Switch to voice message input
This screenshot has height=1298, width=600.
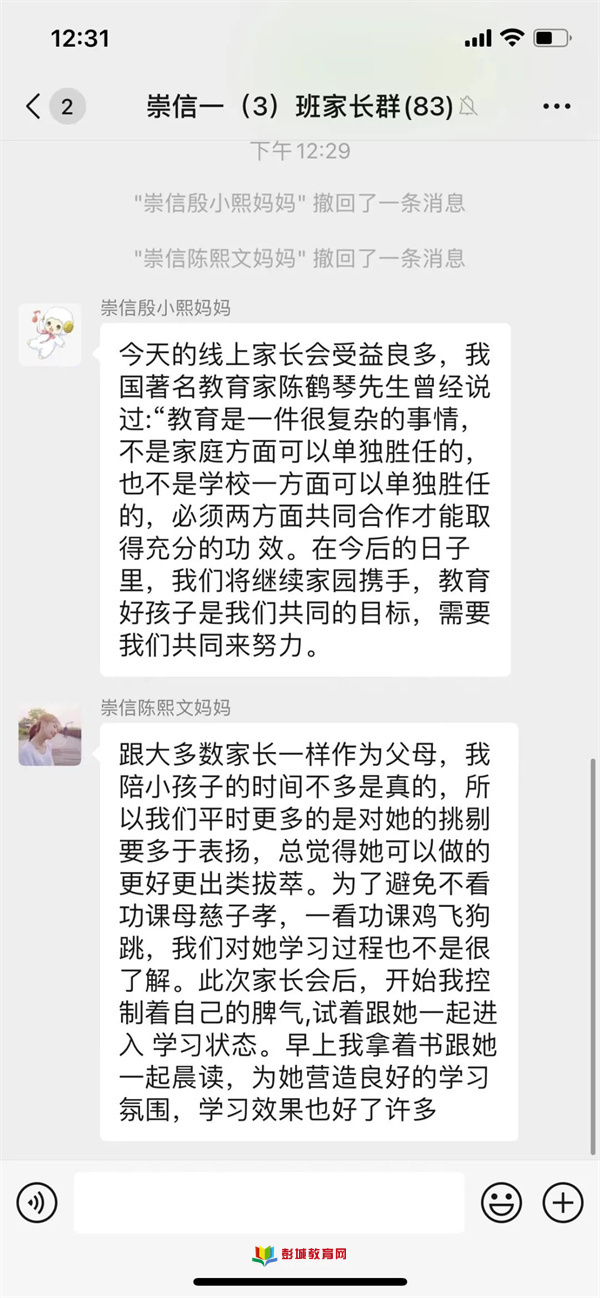(37, 1201)
